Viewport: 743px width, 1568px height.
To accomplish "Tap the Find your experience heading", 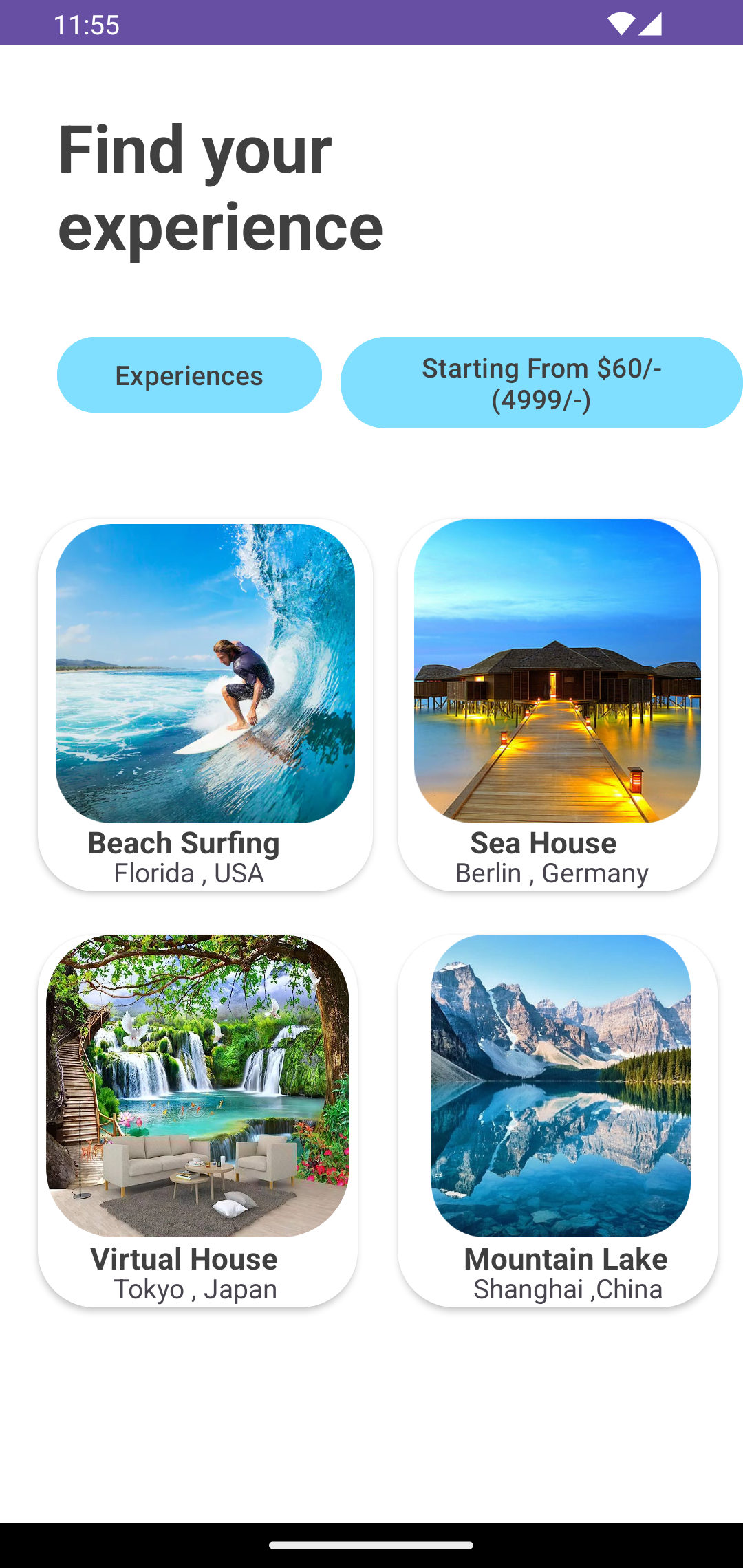I will [220, 186].
